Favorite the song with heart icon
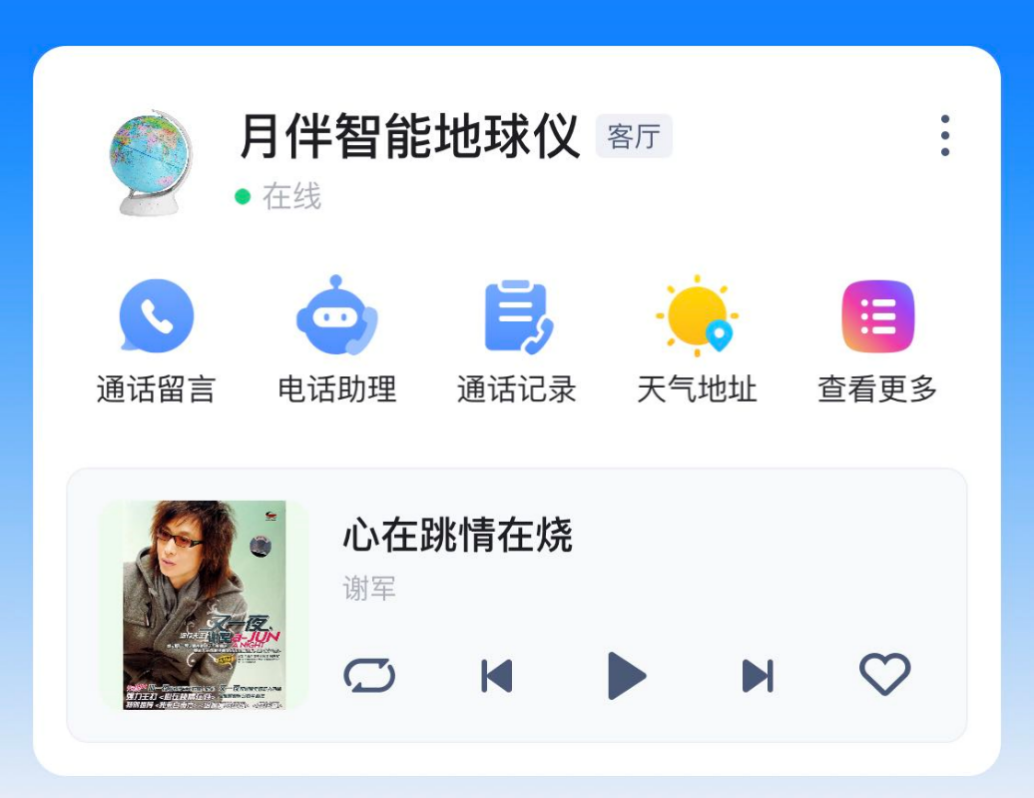This screenshot has height=798, width=1034. pyautogui.click(x=885, y=675)
